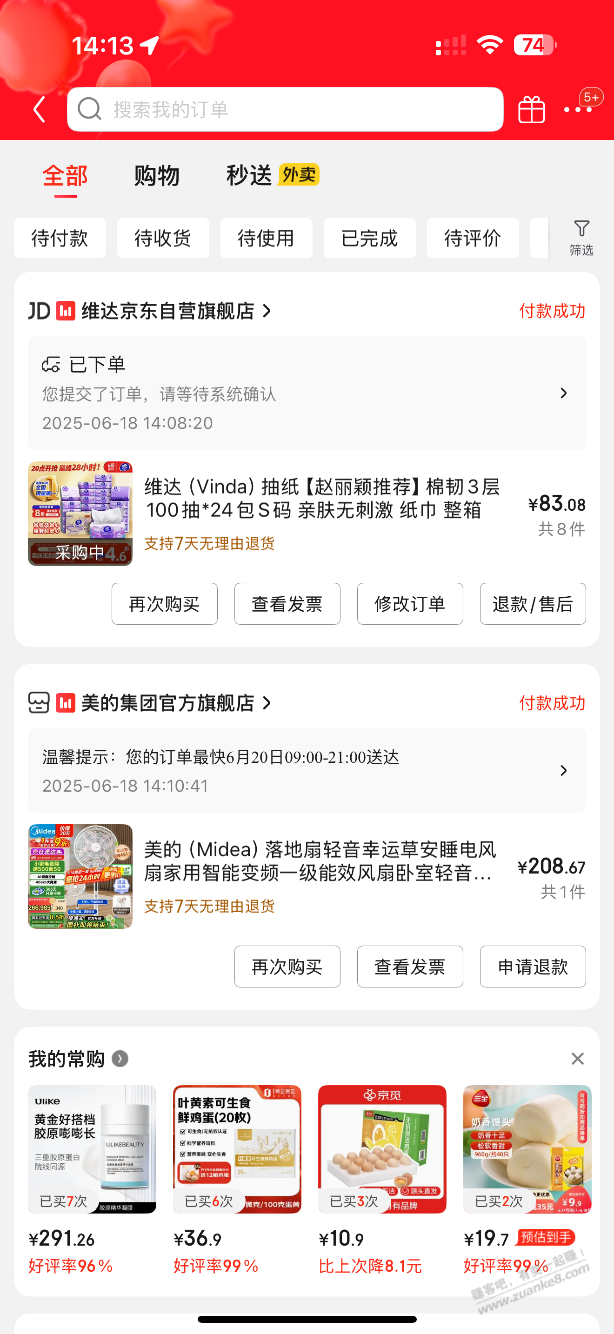Show 已完成 orders
The image size is (614, 1334).
[369, 238]
